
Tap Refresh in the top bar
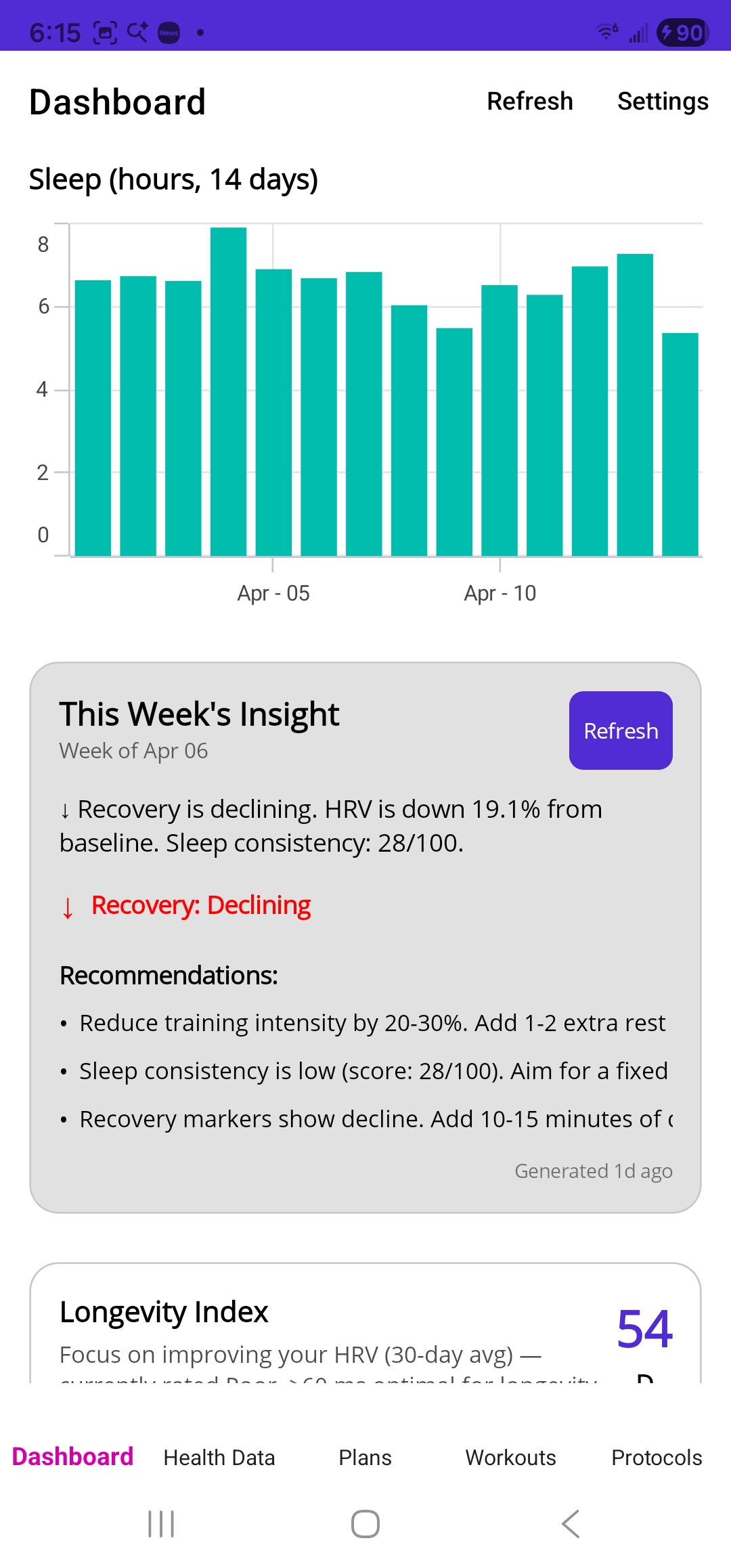click(530, 101)
